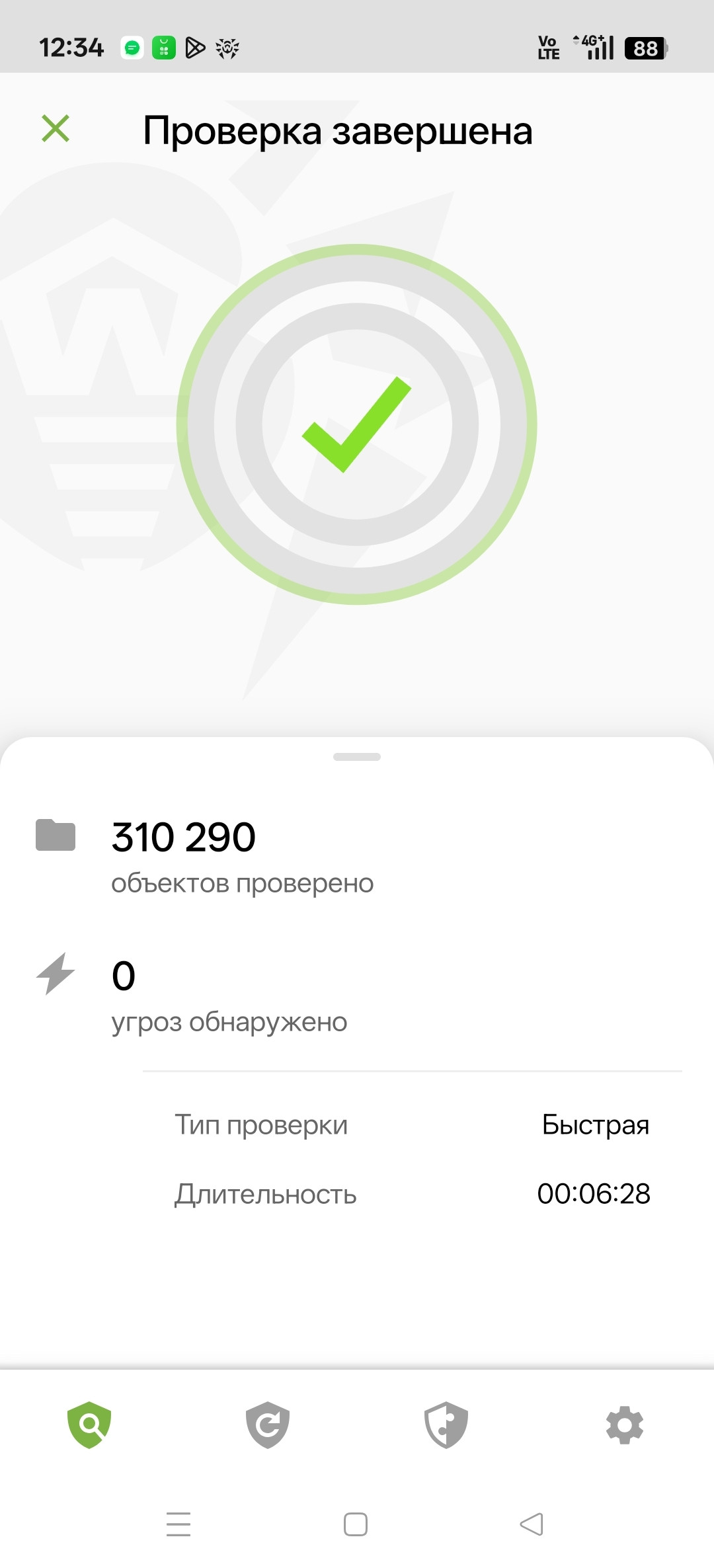Open the shield with puzzle piece tab

click(x=446, y=1425)
